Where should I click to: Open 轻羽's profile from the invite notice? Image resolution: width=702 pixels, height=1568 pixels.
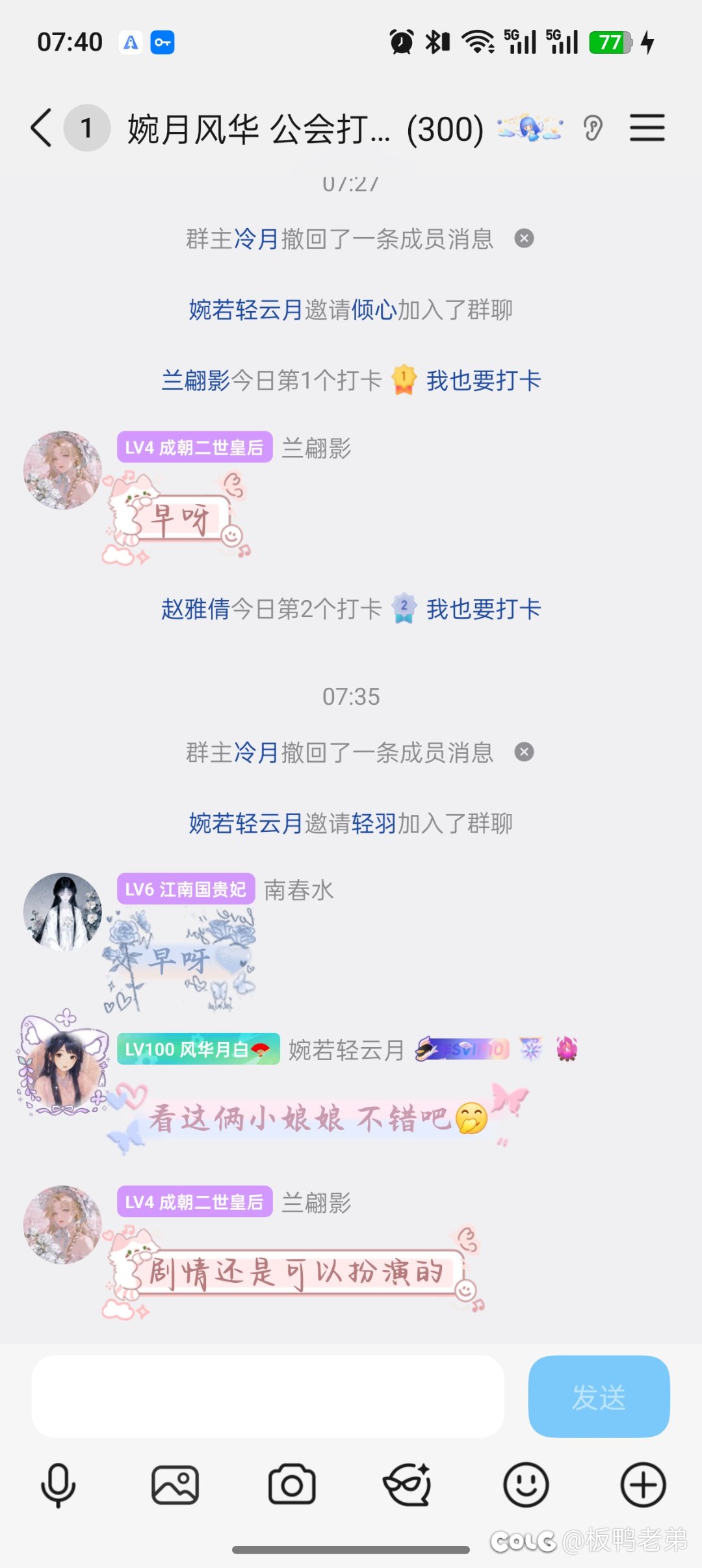(x=374, y=824)
